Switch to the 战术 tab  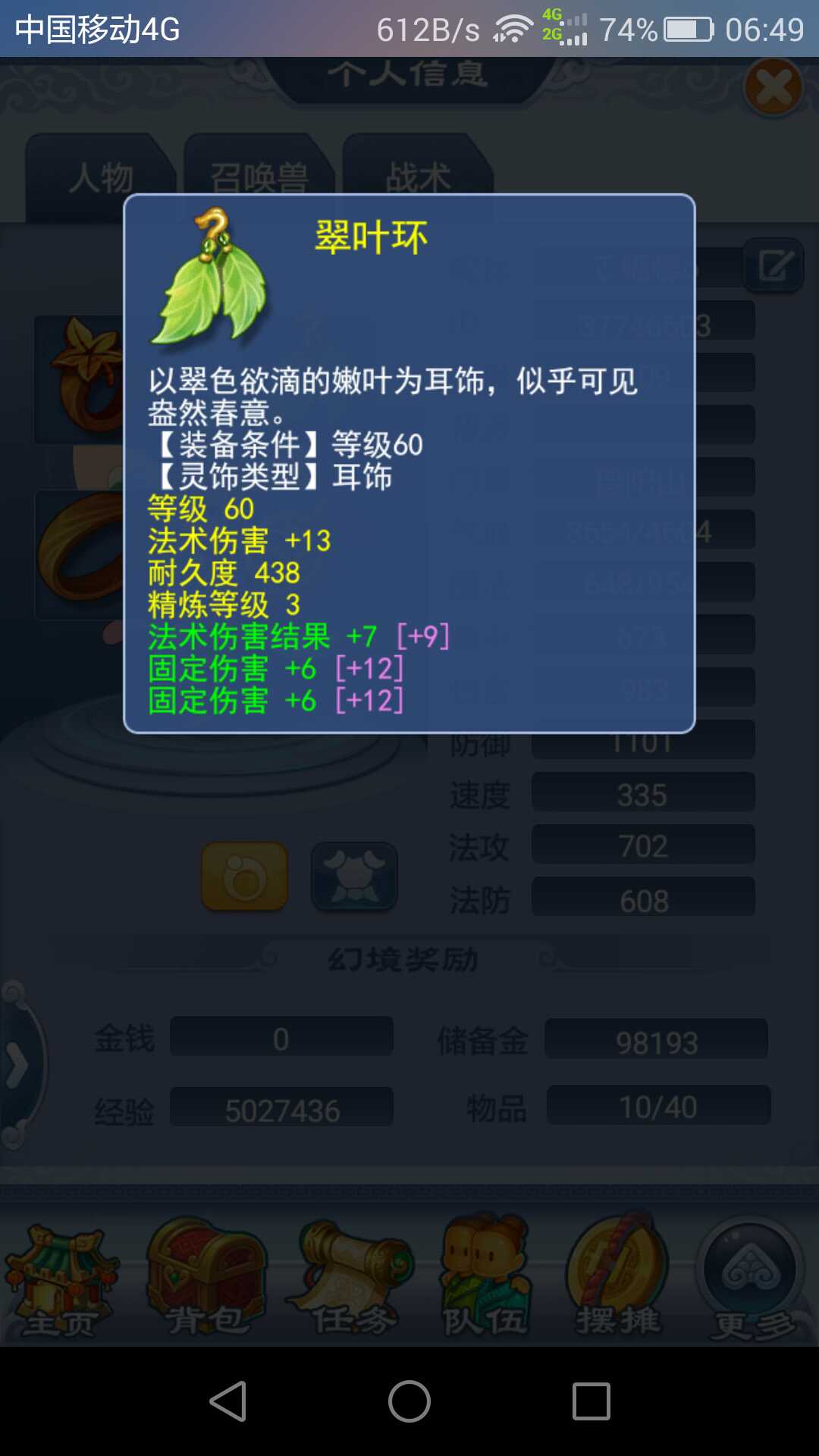417,179
